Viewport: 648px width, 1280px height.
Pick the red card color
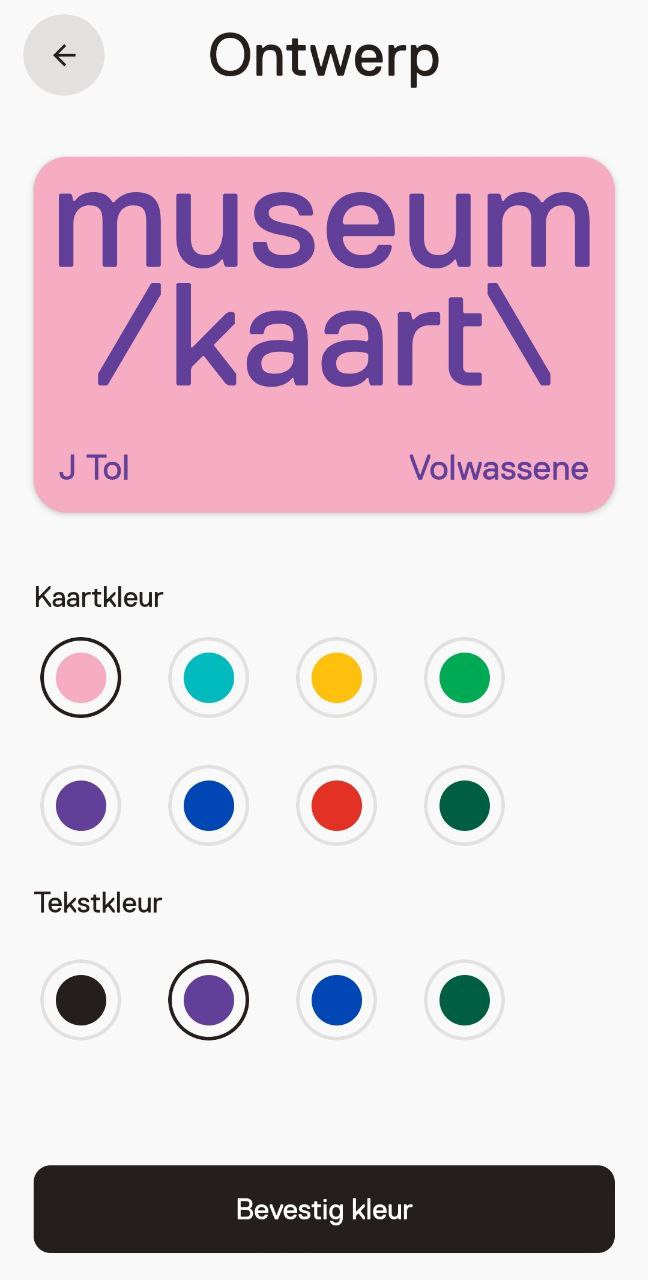(x=337, y=805)
